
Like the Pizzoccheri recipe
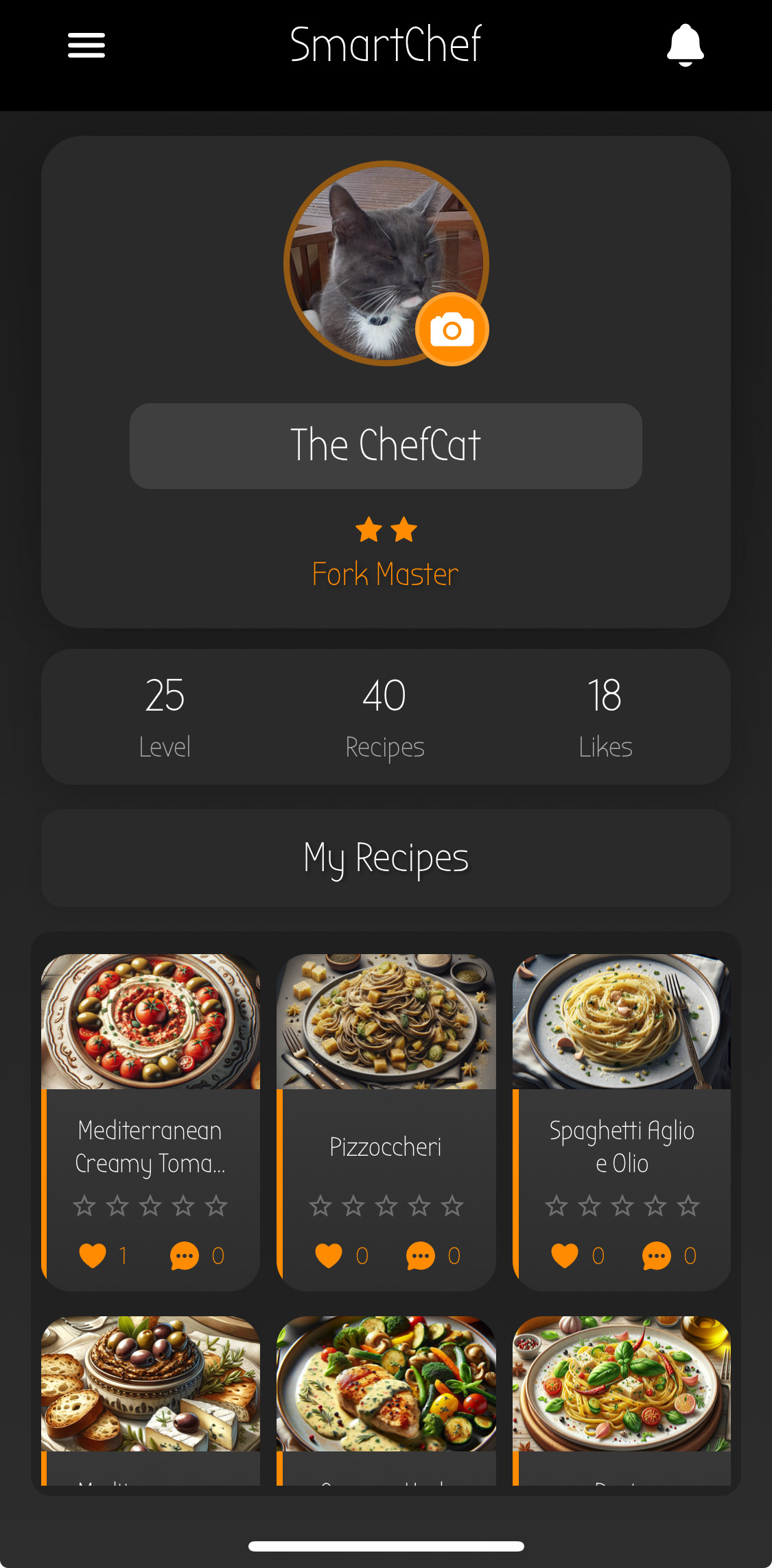click(329, 1256)
